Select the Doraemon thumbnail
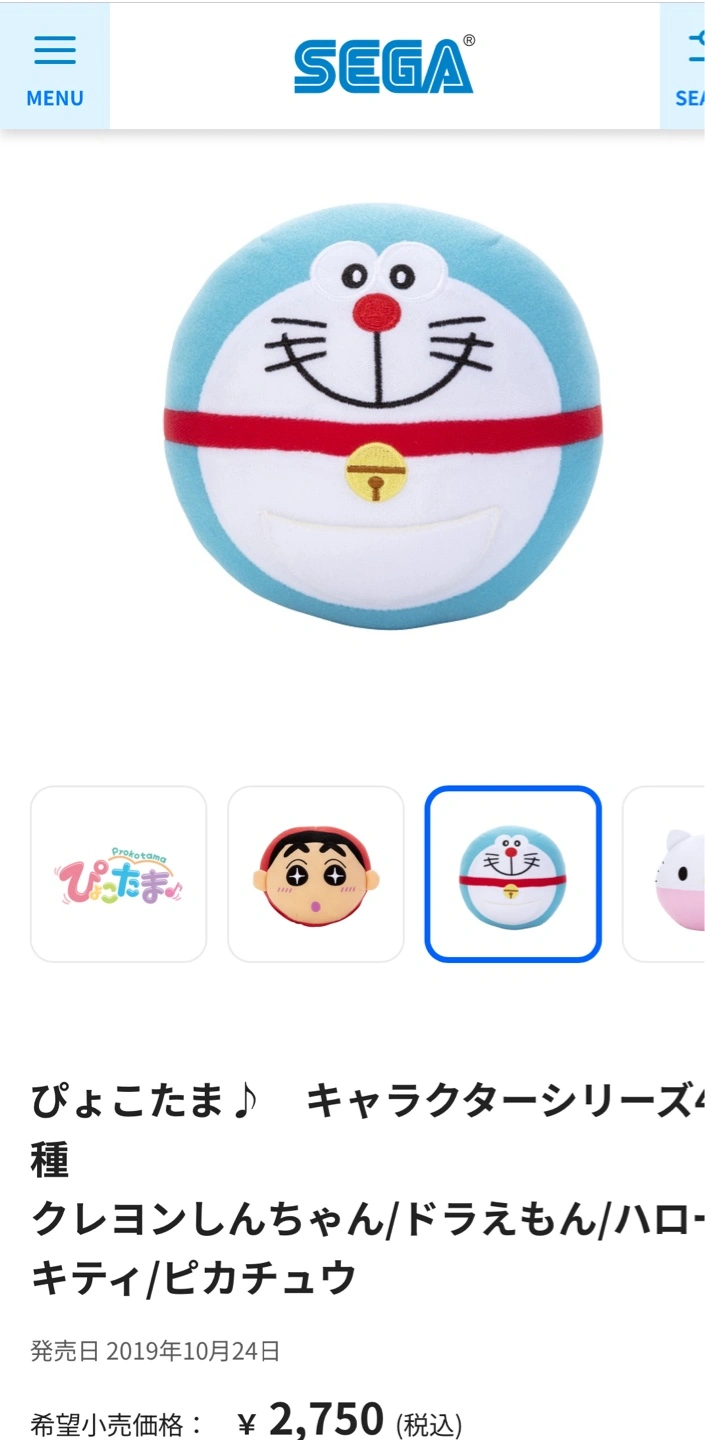The width and height of the screenshot is (705, 1440). [x=512, y=874]
